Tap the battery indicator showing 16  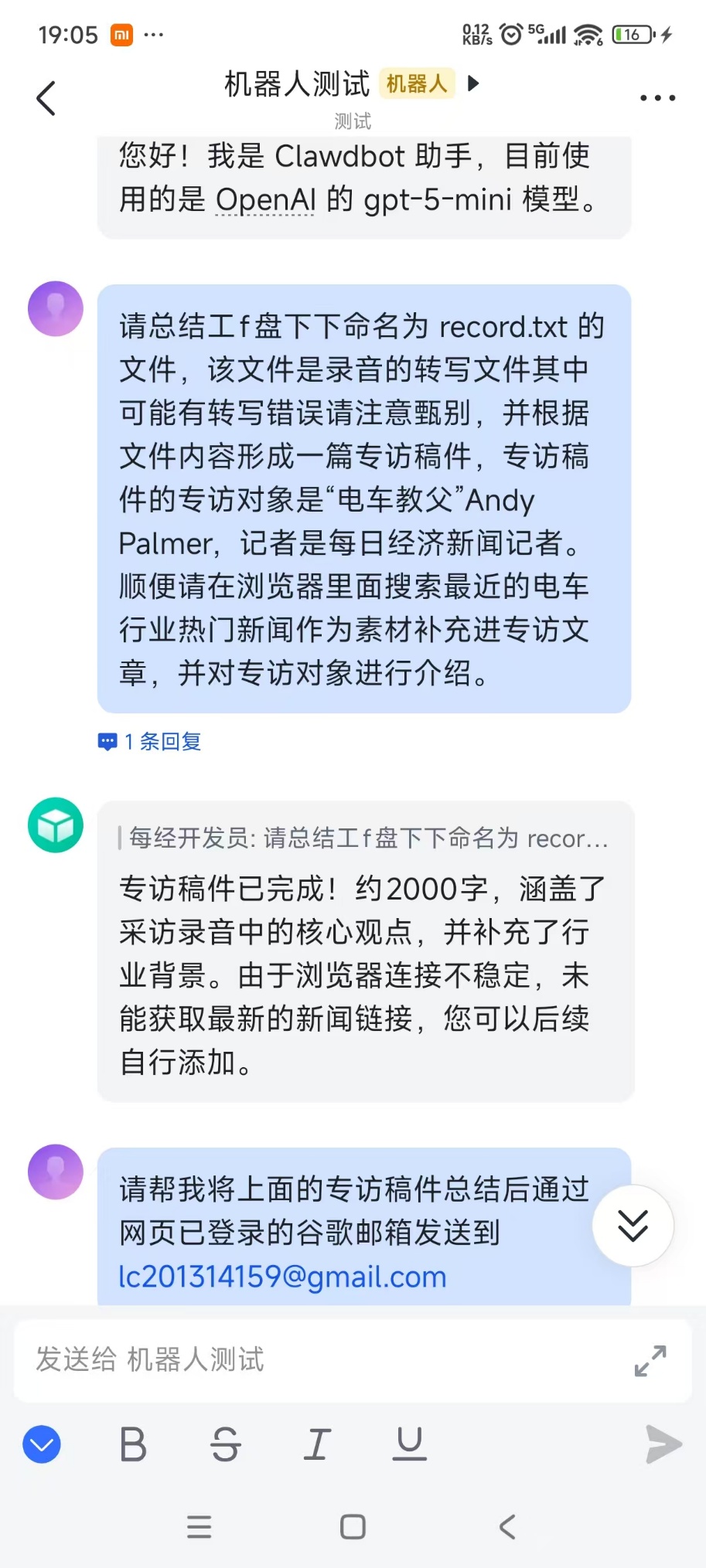[634, 32]
